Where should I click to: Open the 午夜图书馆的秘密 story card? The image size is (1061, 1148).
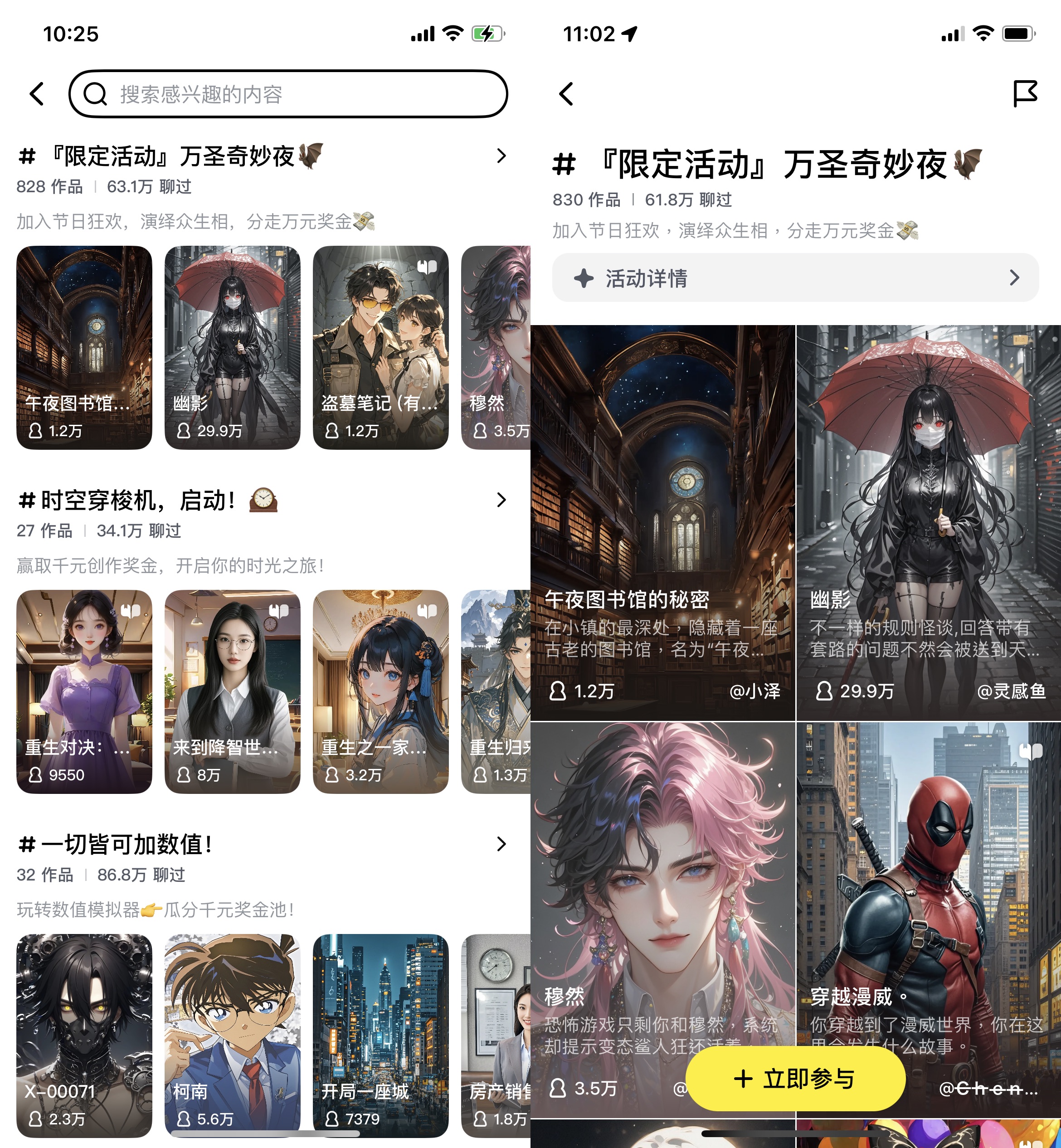(x=663, y=522)
